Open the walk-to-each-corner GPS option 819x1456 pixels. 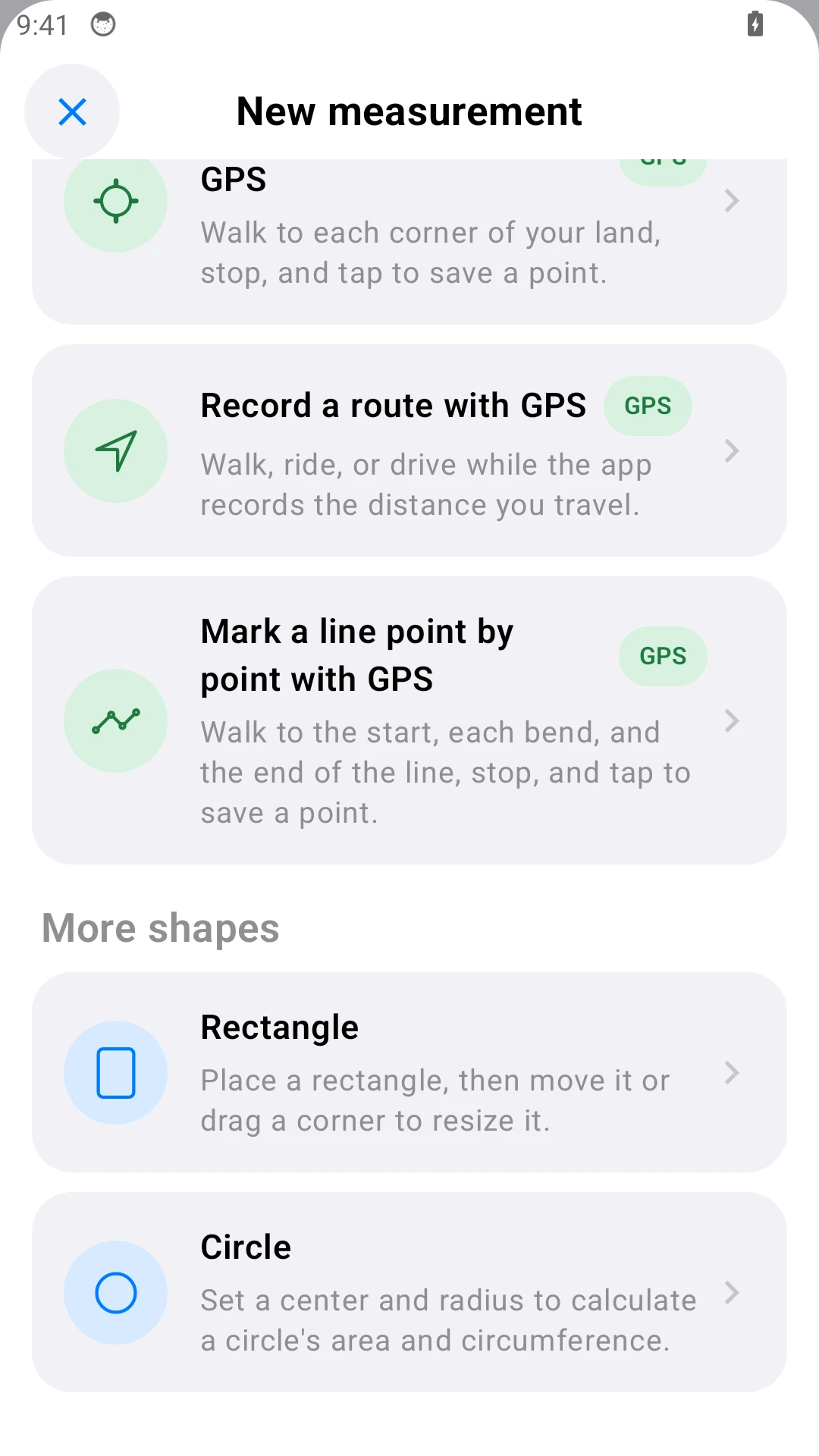pyautogui.click(x=409, y=241)
